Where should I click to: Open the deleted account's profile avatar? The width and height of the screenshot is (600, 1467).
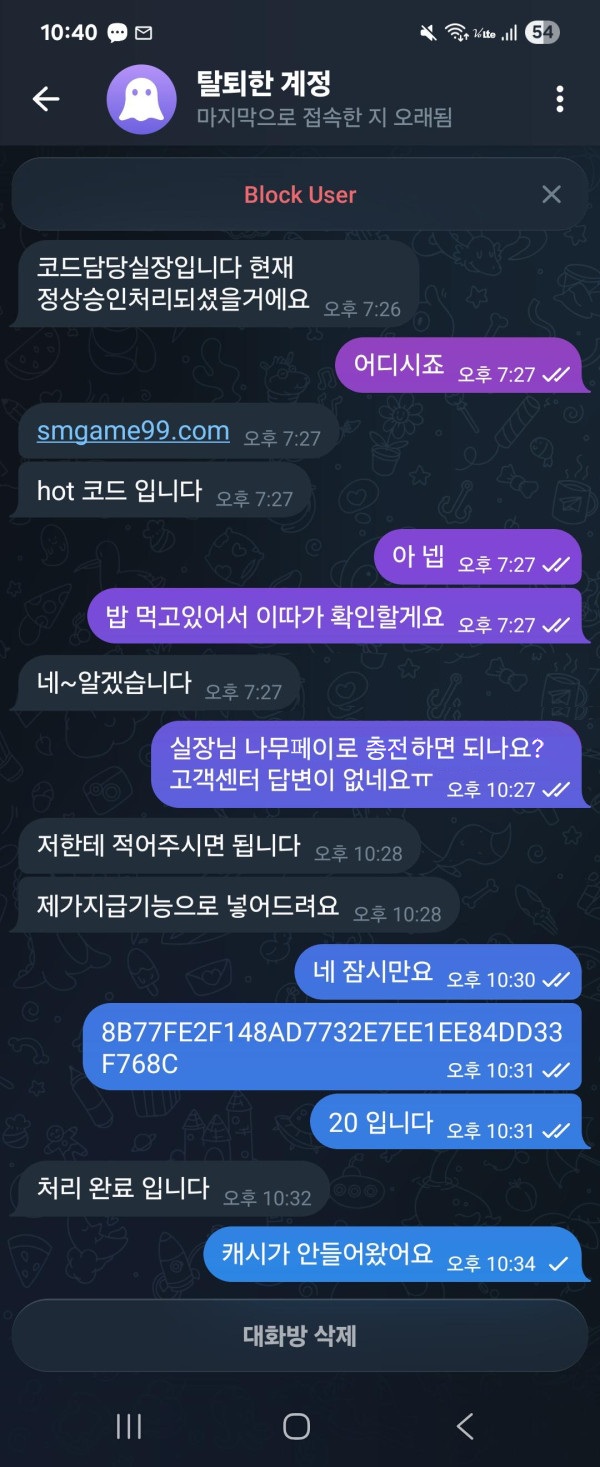point(142,98)
